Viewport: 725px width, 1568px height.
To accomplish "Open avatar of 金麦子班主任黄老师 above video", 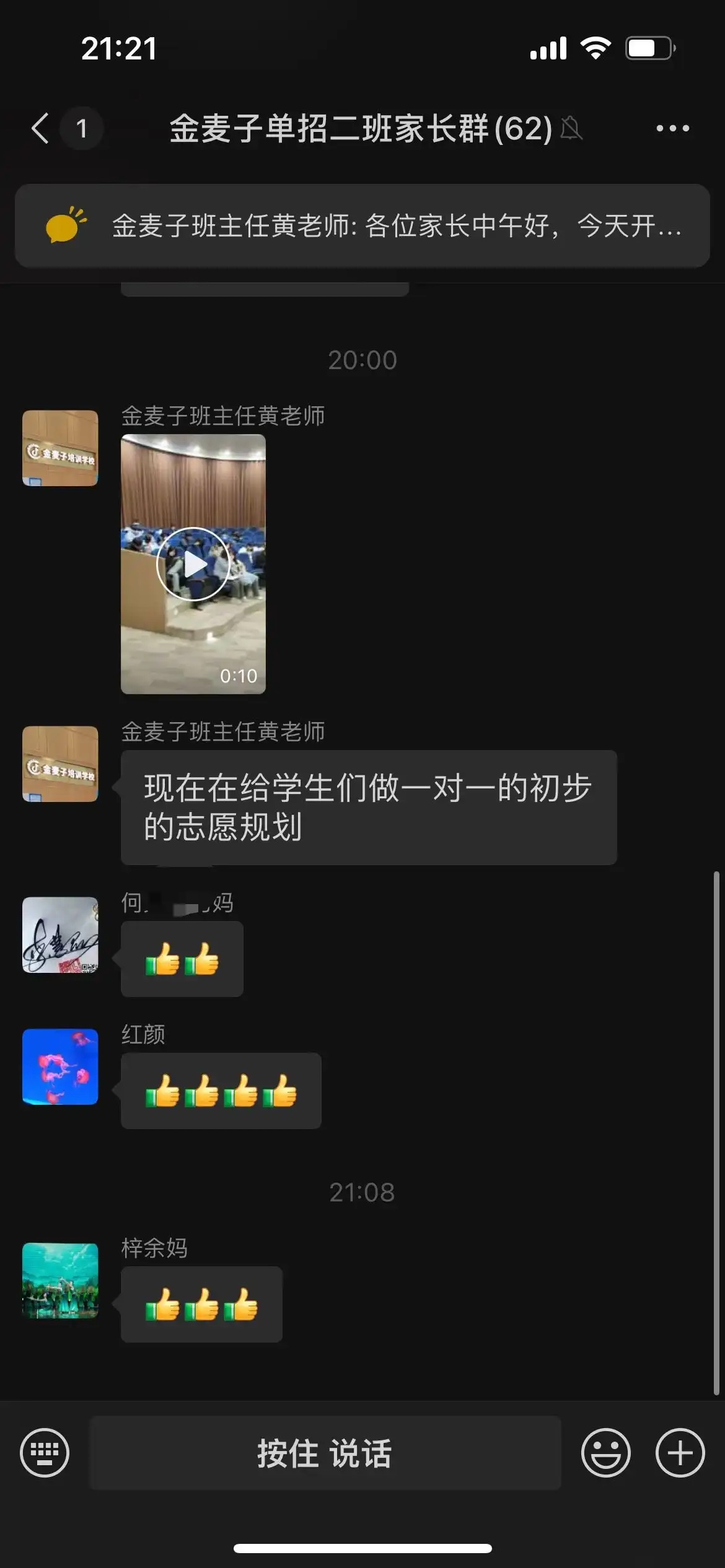I will (60, 448).
